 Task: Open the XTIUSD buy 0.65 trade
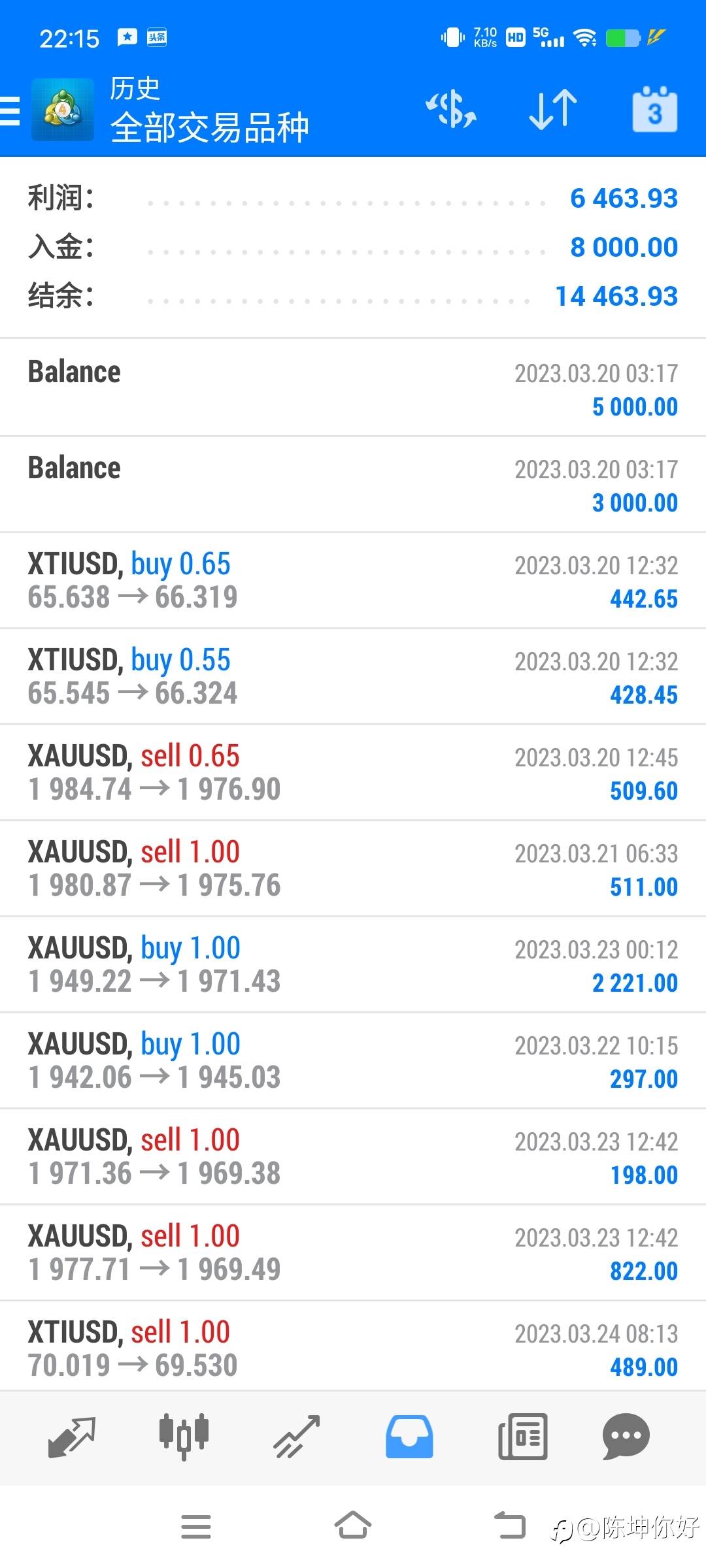click(x=353, y=581)
